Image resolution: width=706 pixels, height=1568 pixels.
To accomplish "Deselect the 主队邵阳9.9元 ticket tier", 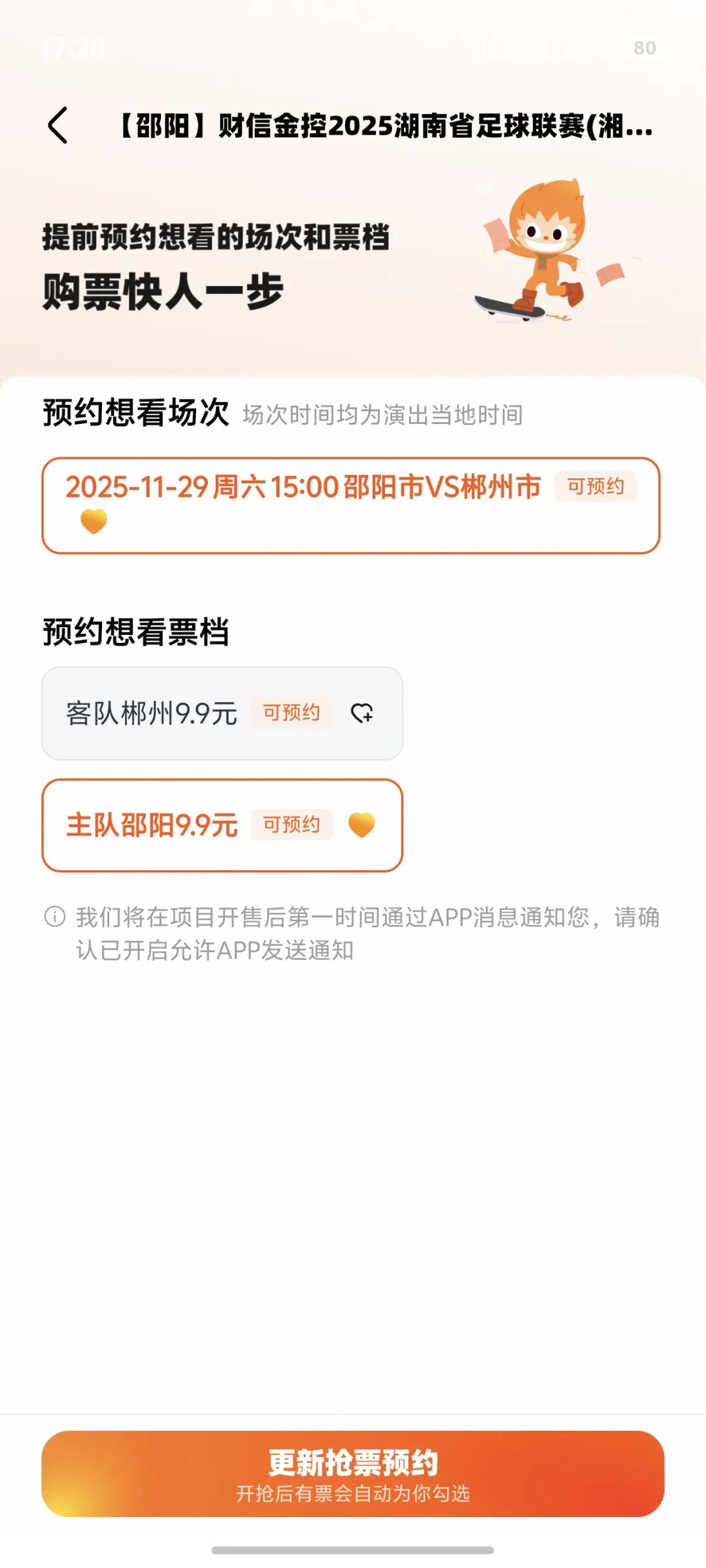I will [x=222, y=825].
